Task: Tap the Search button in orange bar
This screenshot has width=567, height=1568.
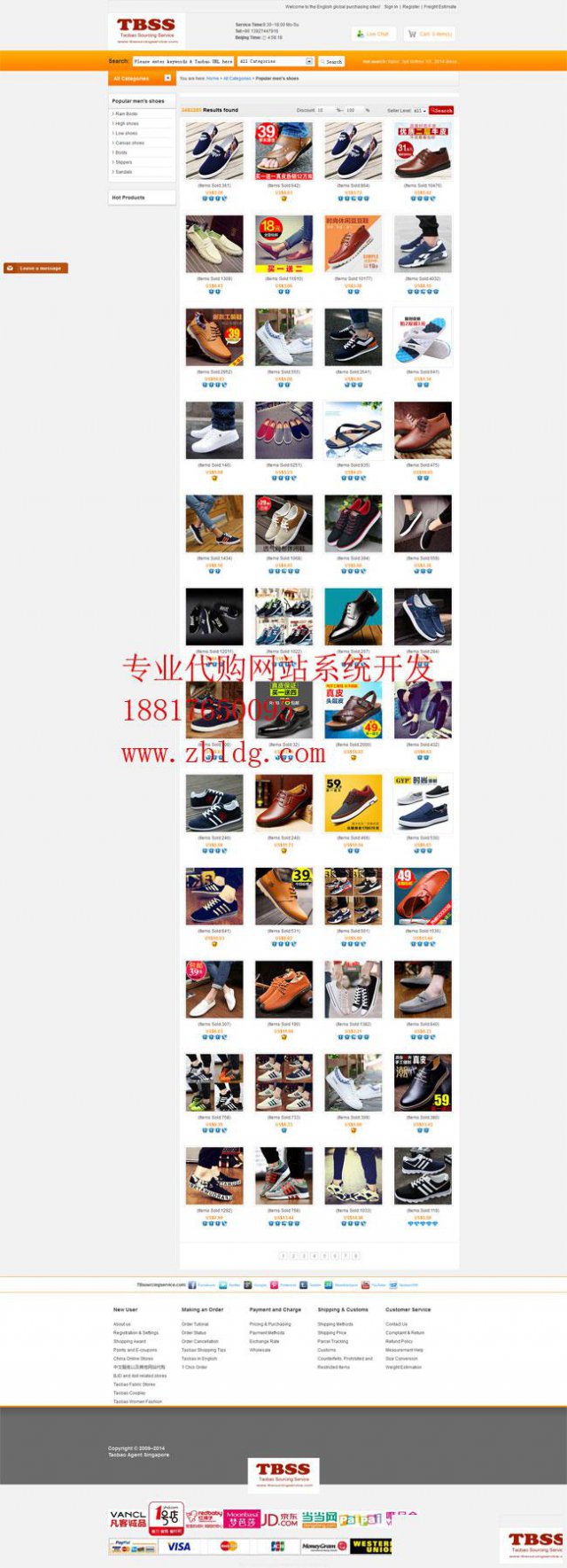Action: click(331, 61)
